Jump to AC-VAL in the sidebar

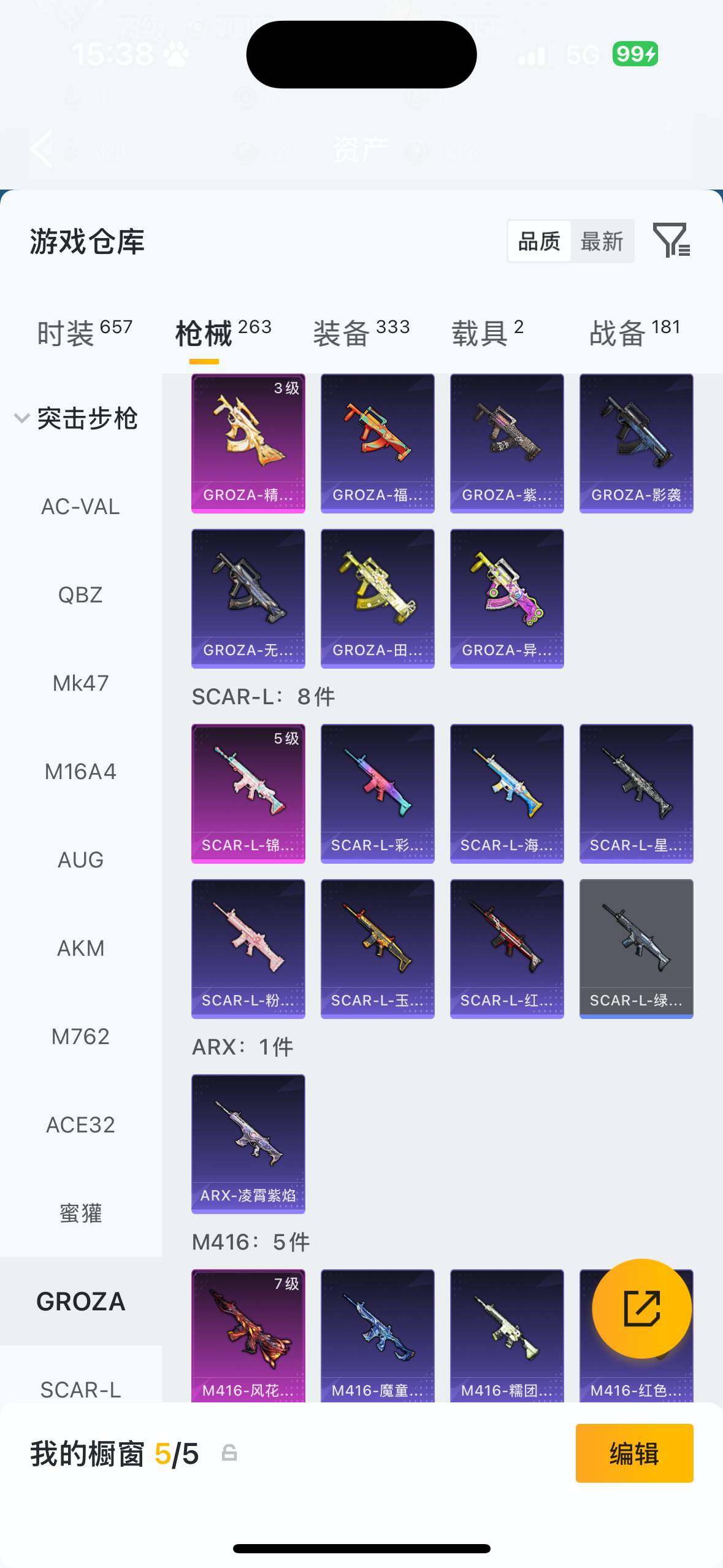click(x=80, y=507)
